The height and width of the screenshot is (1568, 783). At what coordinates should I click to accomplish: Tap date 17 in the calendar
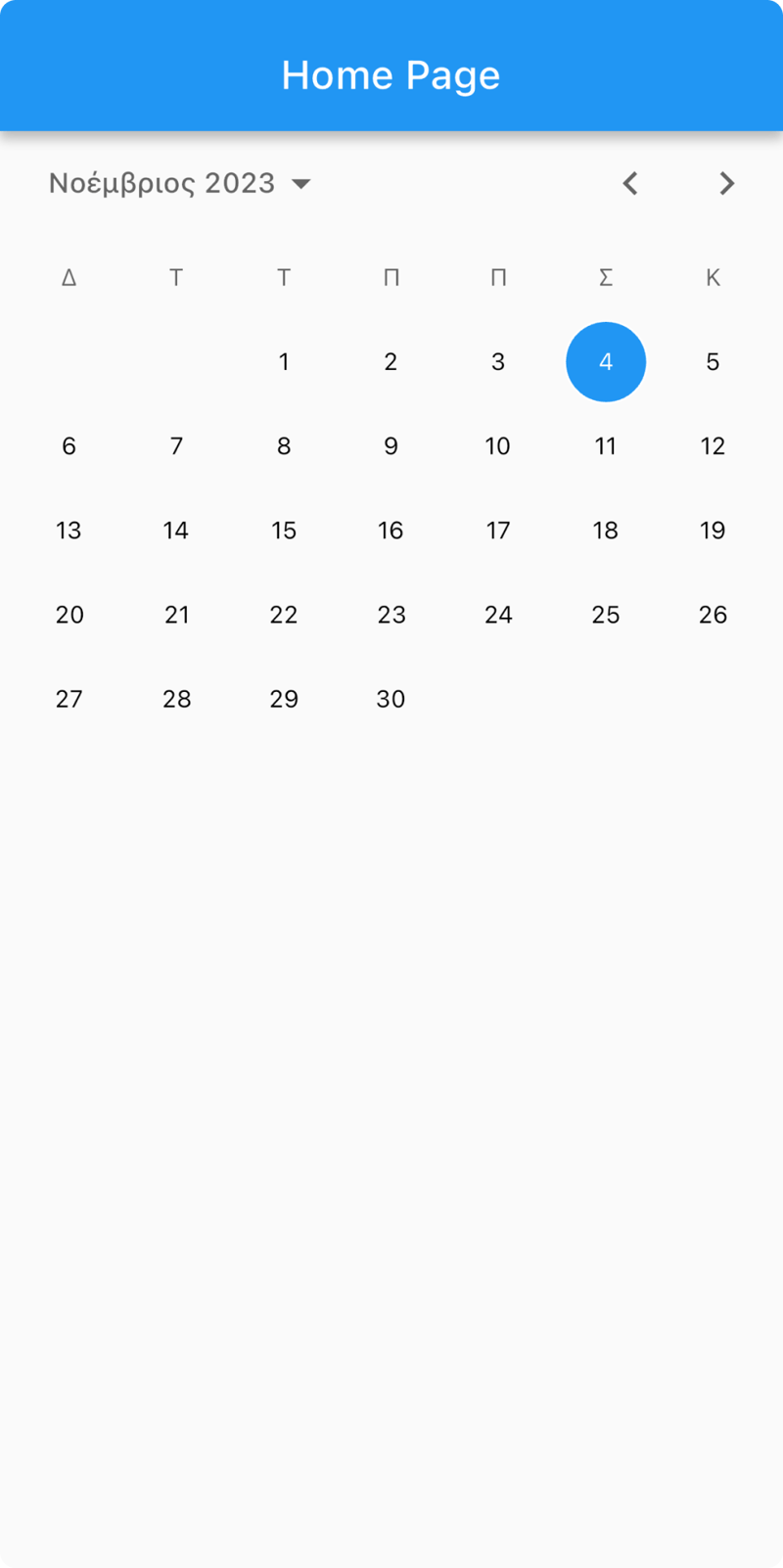tap(498, 530)
